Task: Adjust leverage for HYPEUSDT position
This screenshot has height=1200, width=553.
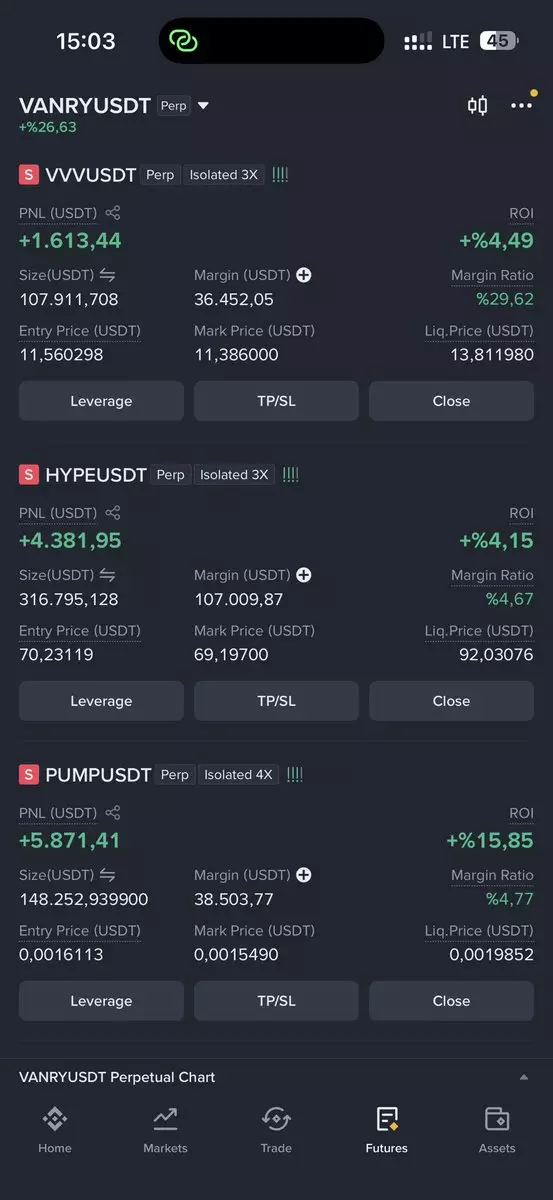Action: click(x=101, y=701)
